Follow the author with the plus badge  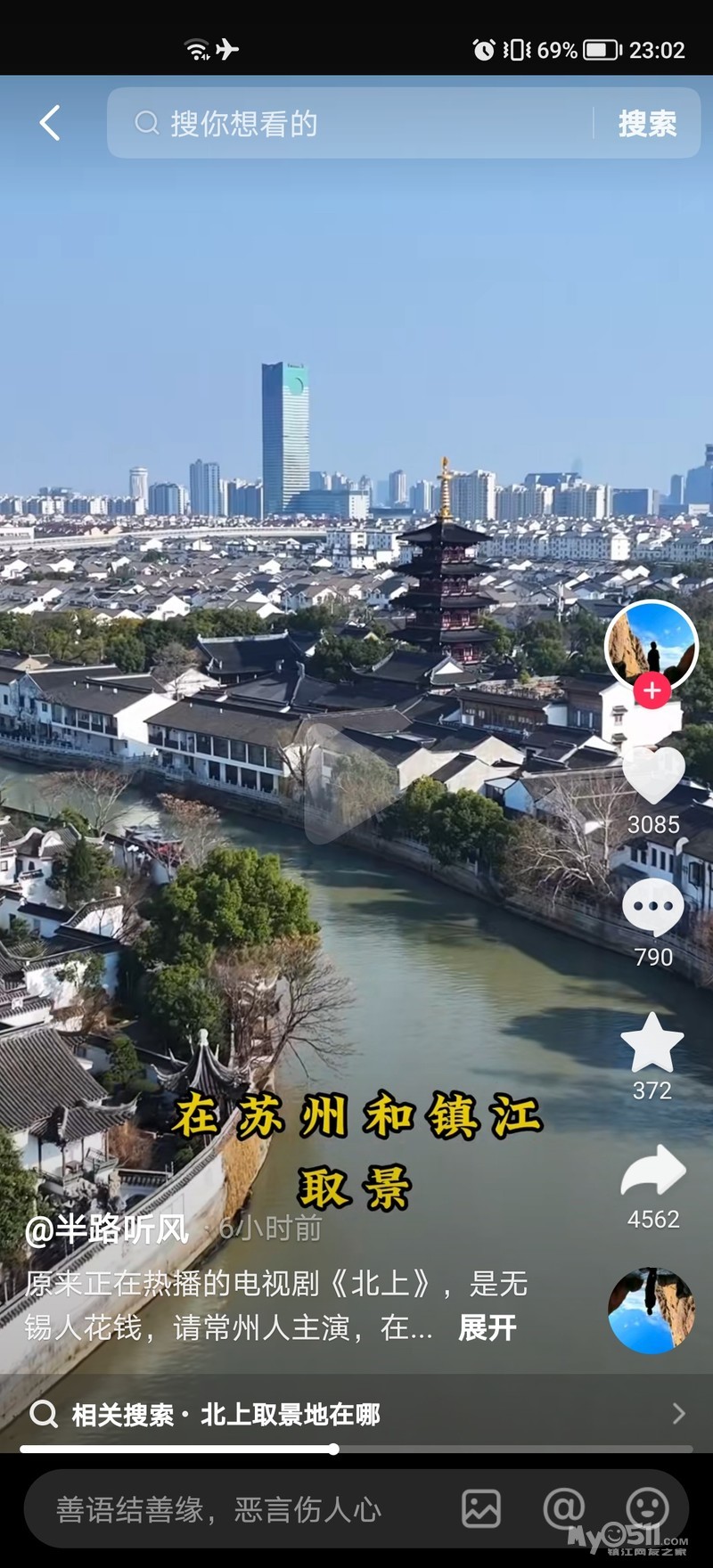pos(652,690)
